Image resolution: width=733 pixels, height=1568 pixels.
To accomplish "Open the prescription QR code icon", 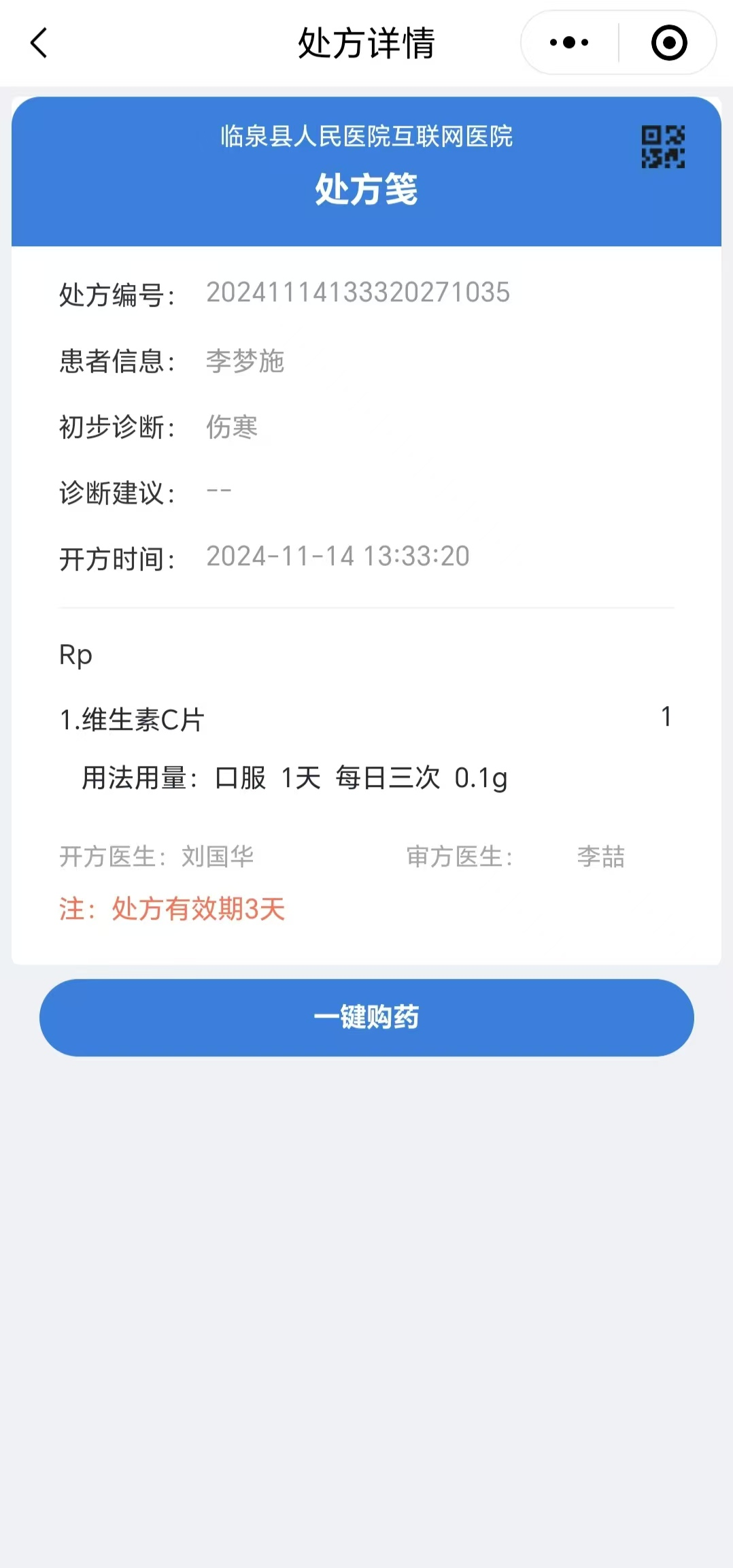I will point(663,147).
